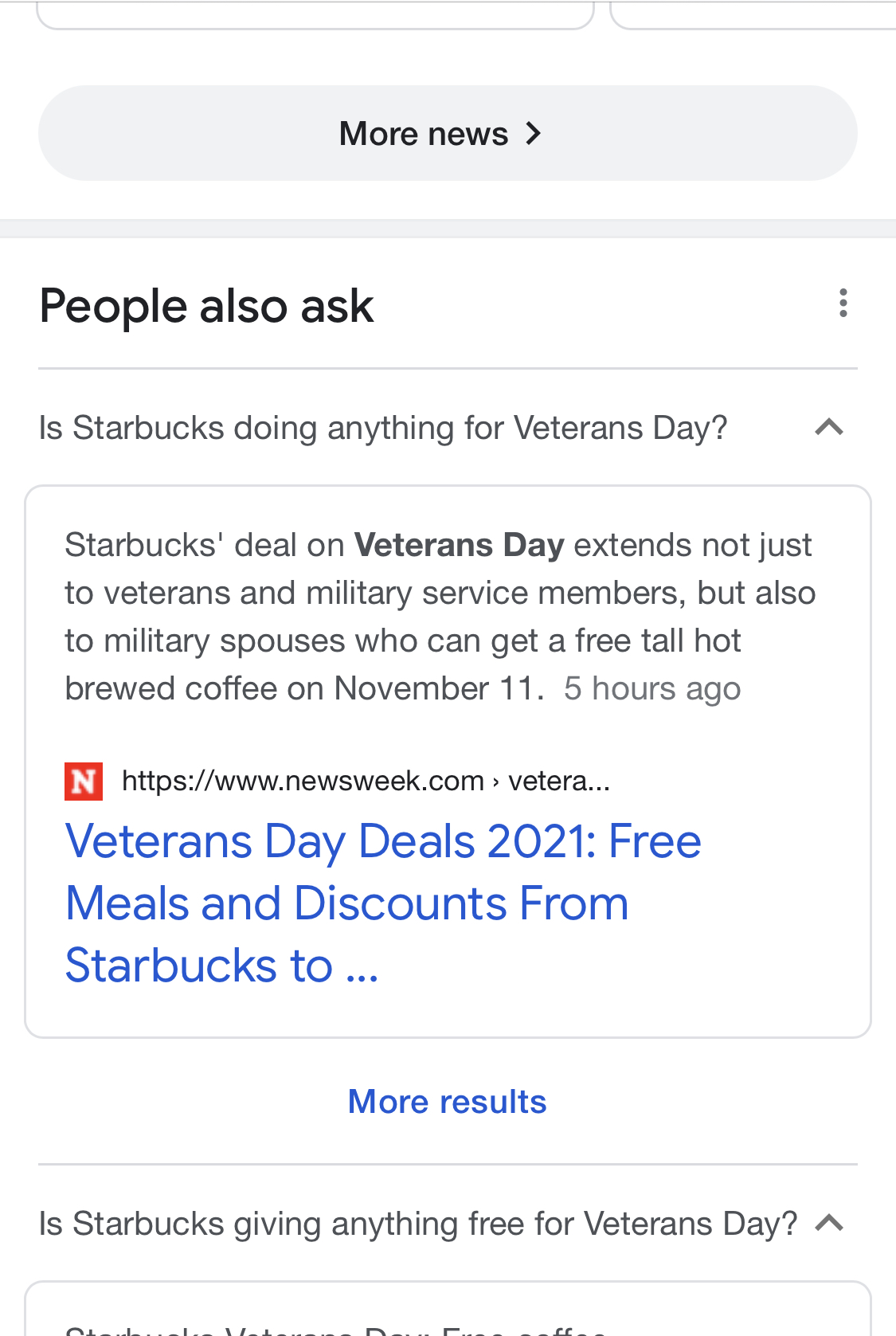The width and height of the screenshot is (896, 1336).
Task: Open Newsweek Veterans Day Deals 2021 article
Action: (x=382, y=903)
